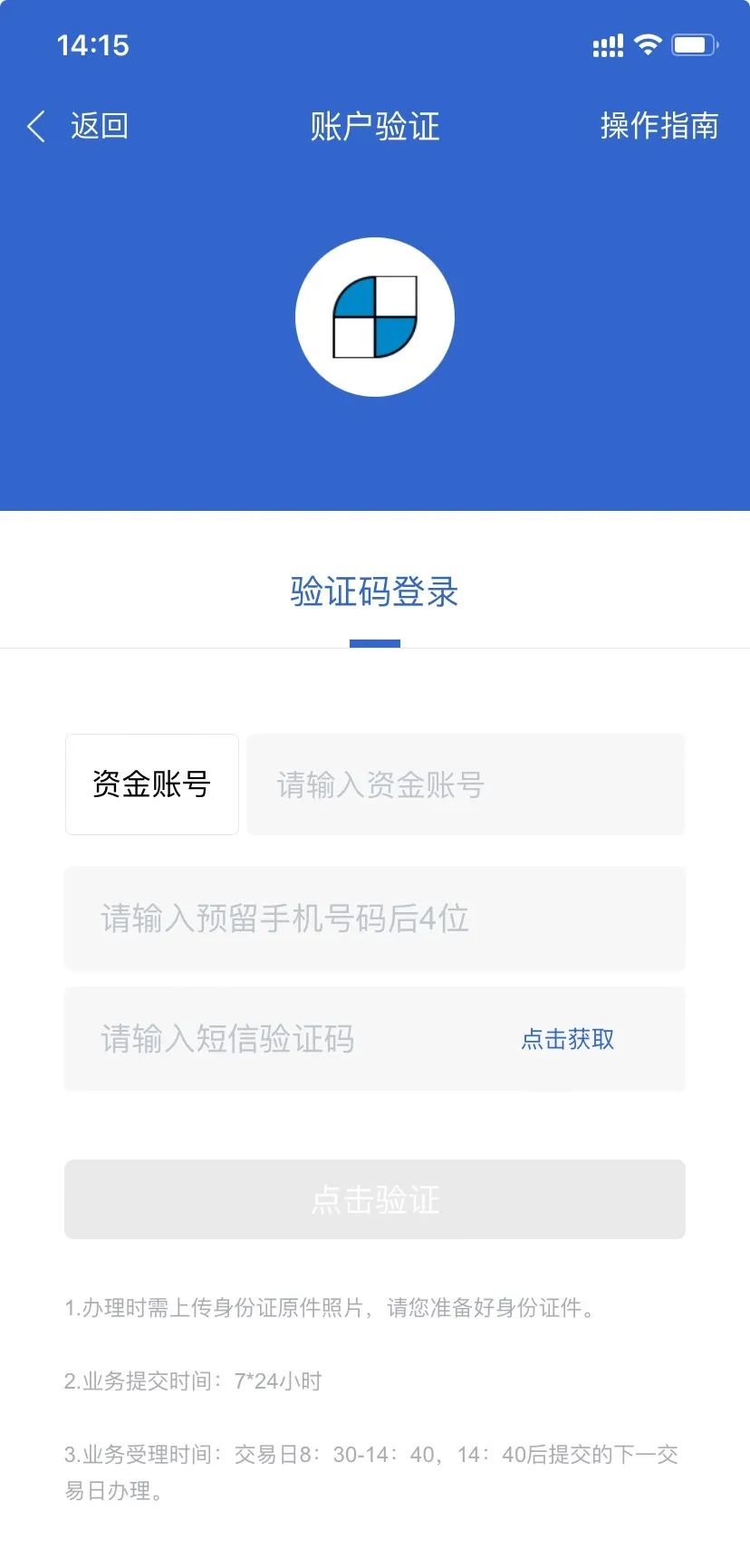
Task: Open the 资金账号 account type selector
Action: point(152,784)
